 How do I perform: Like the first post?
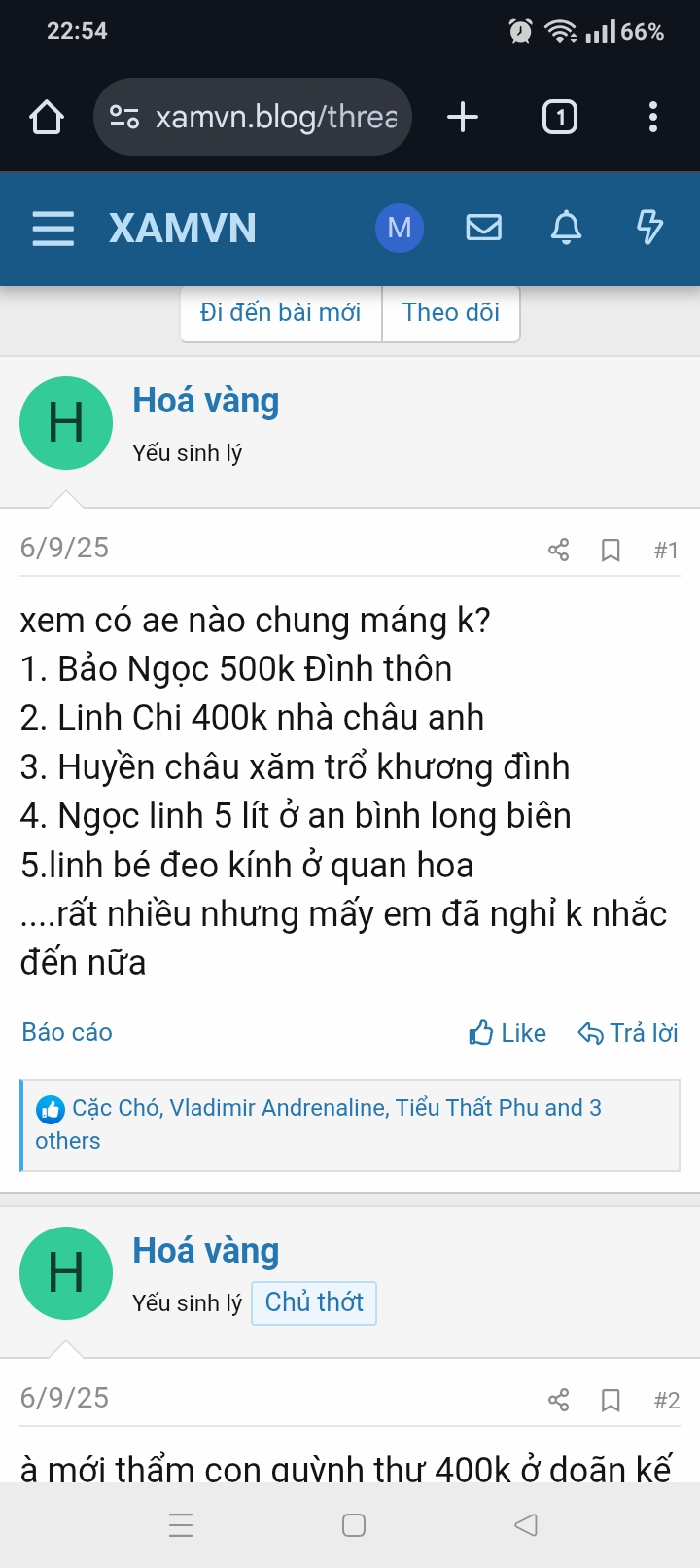(507, 1033)
